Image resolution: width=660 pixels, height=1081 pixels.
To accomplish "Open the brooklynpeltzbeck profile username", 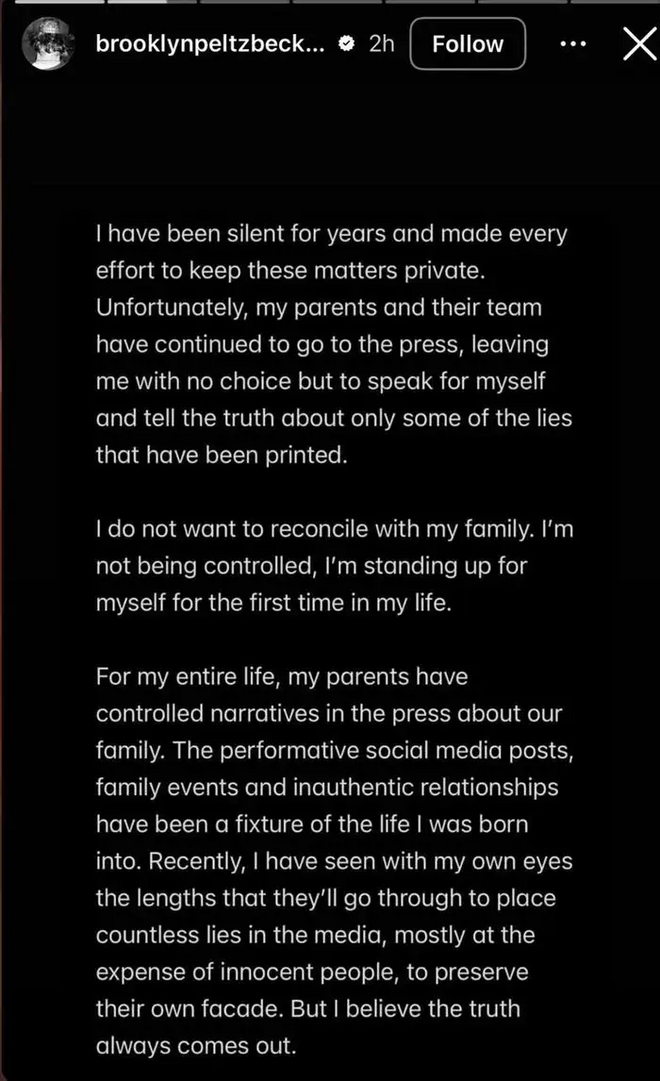I will [209, 44].
